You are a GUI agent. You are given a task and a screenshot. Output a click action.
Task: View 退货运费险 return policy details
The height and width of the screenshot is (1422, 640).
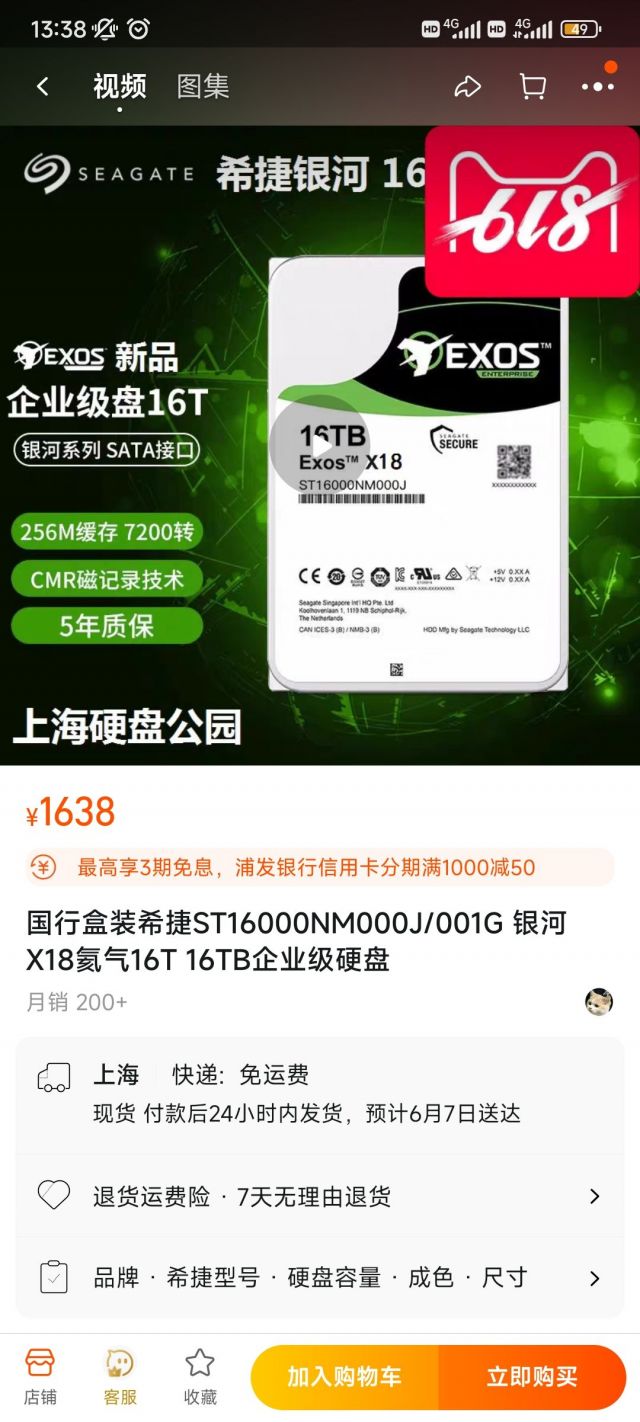(320, 1196)
